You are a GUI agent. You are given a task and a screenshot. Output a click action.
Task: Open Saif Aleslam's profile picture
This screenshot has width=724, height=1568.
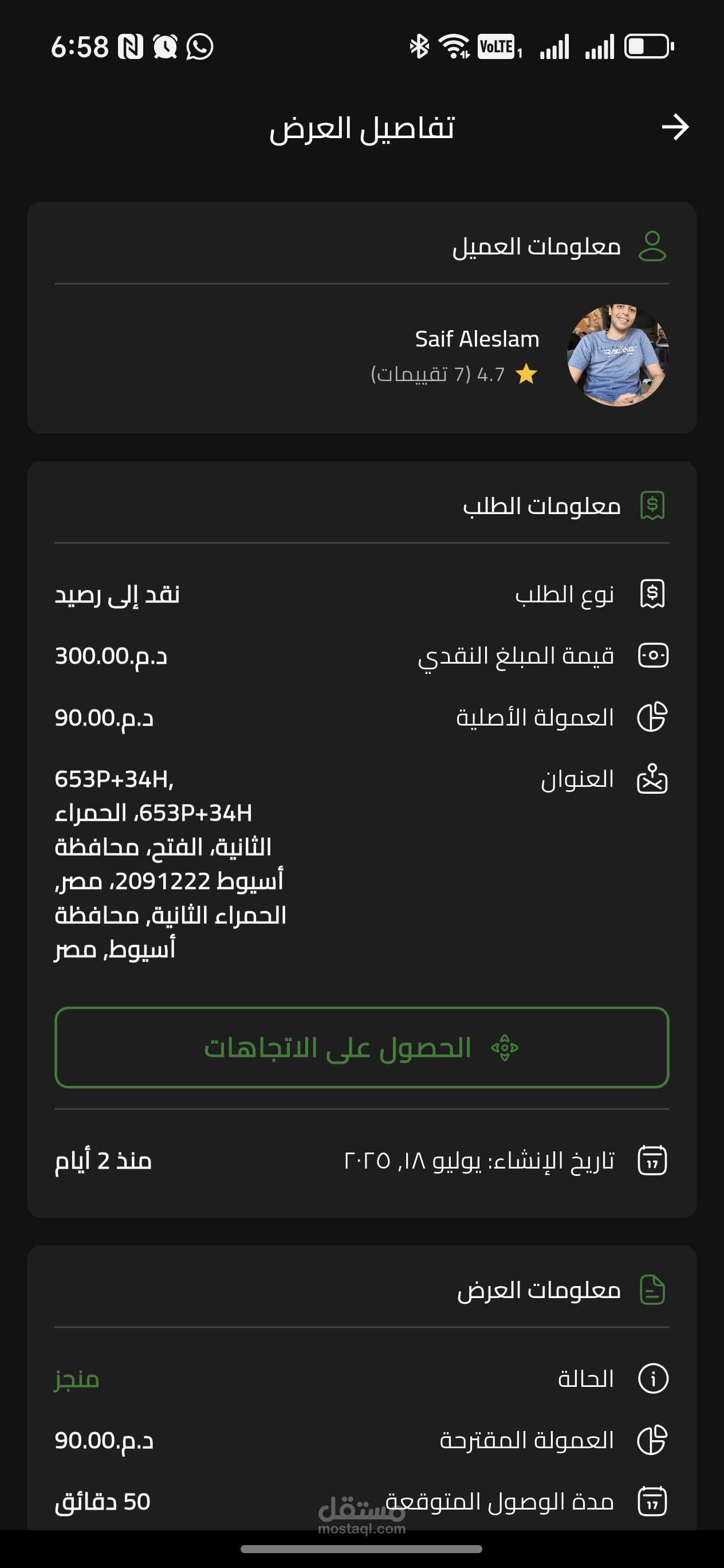click(x=618, y=355)
